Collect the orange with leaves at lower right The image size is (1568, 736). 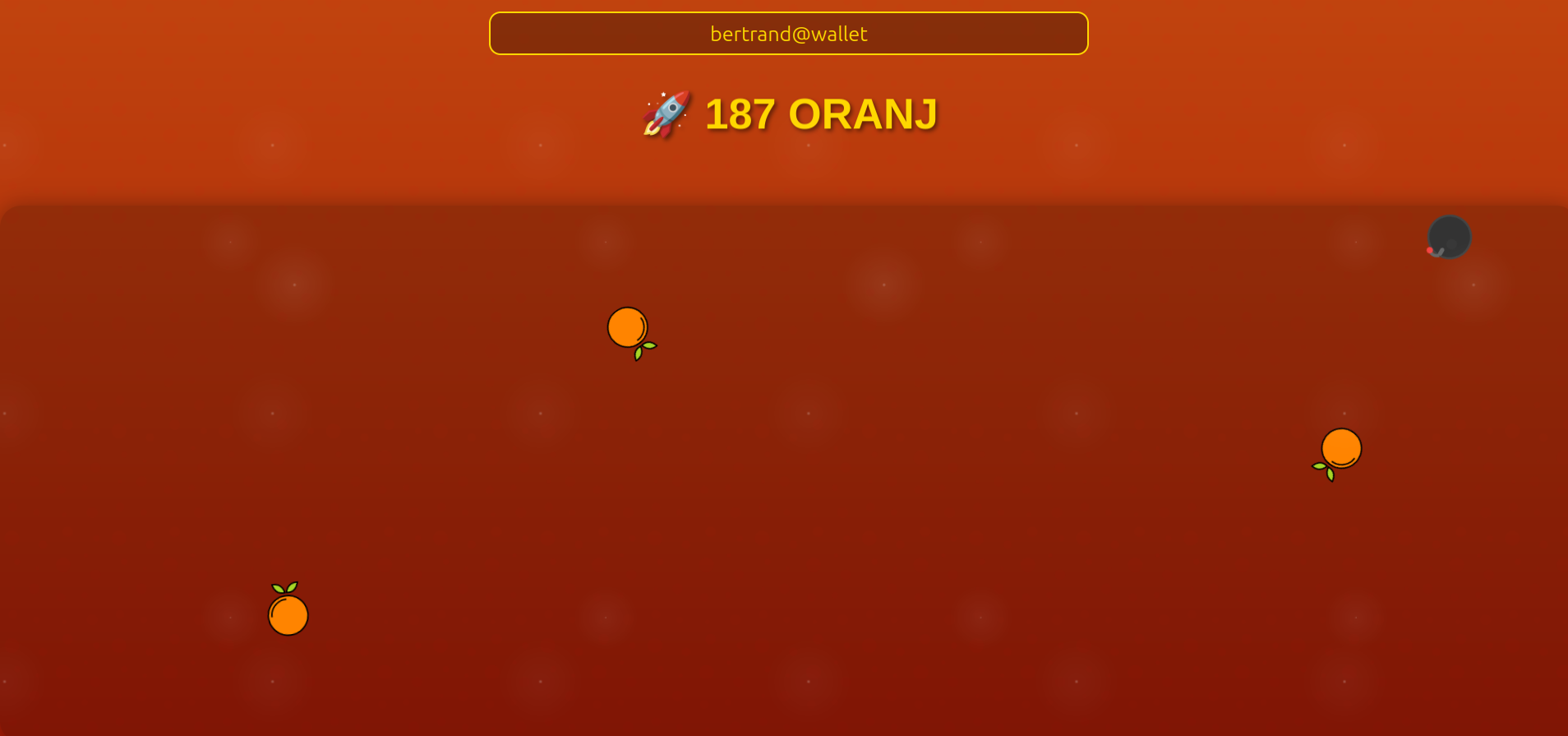pyautogui.click(x=629, y=329)
